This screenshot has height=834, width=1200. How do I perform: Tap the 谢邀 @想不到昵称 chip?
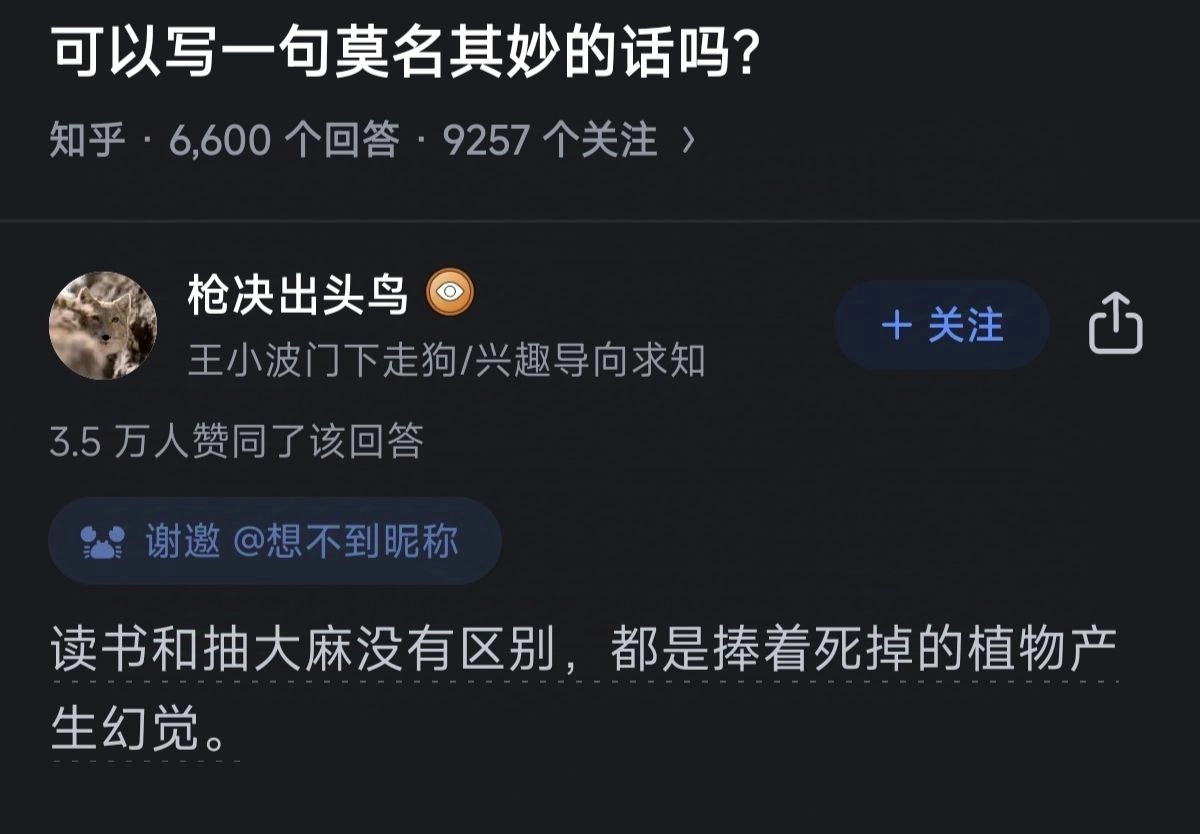tap(274, 541)
